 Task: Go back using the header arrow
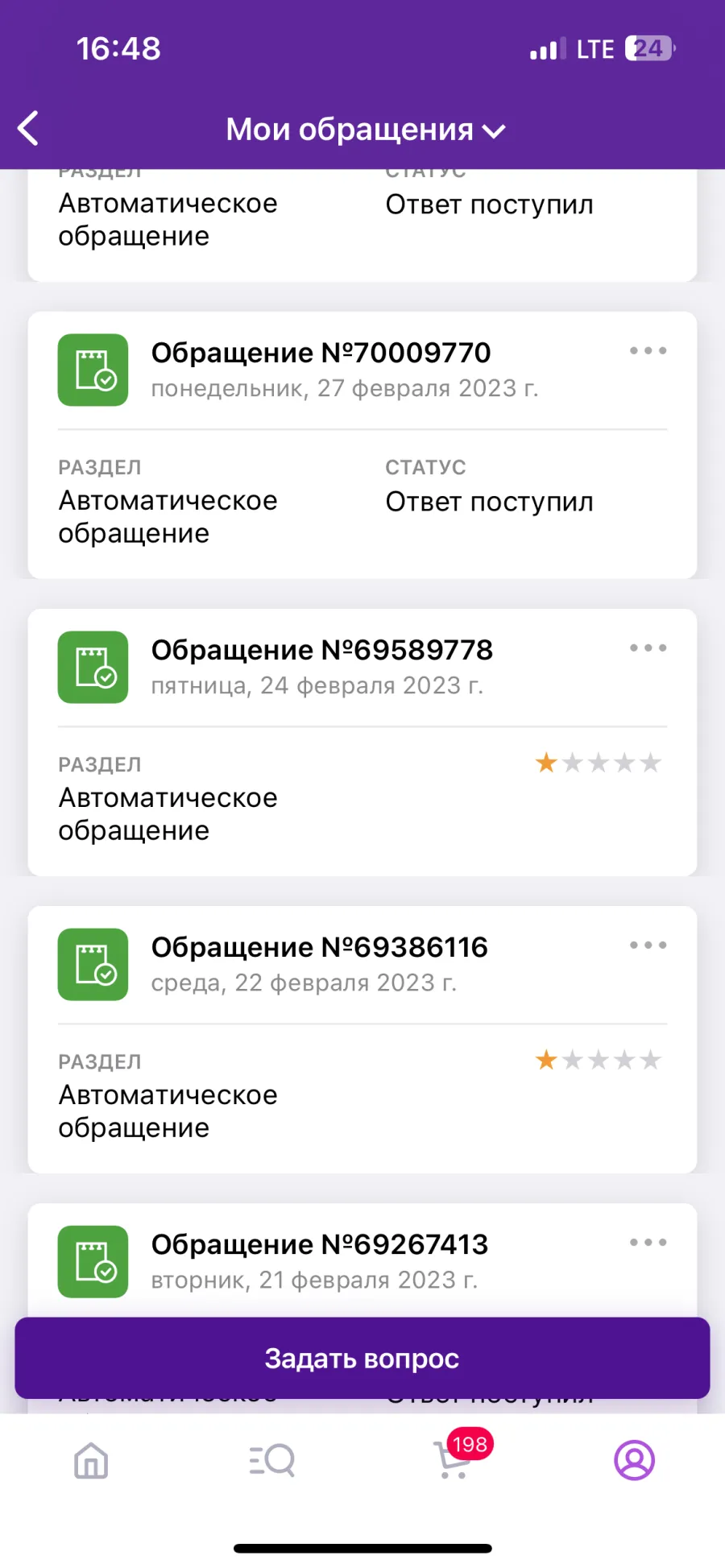coord(28,129)
